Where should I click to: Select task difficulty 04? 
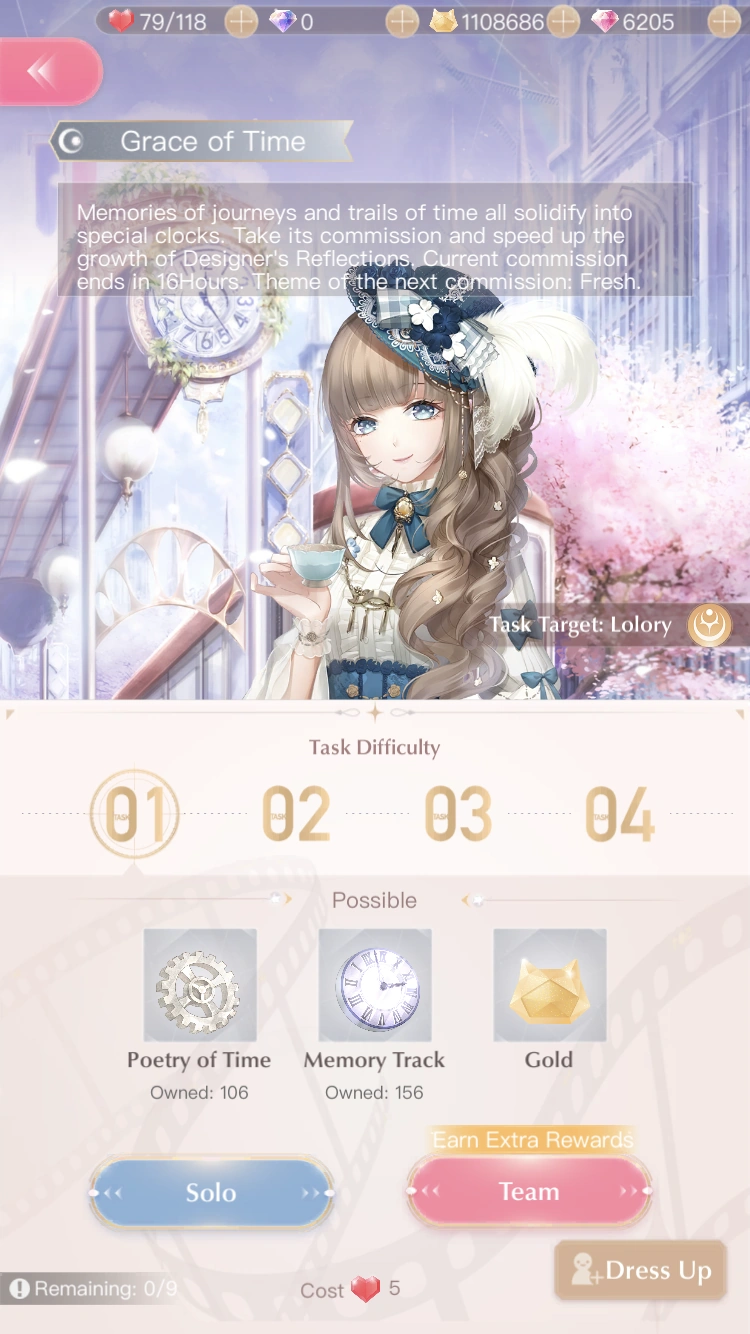tap(620, 814)
